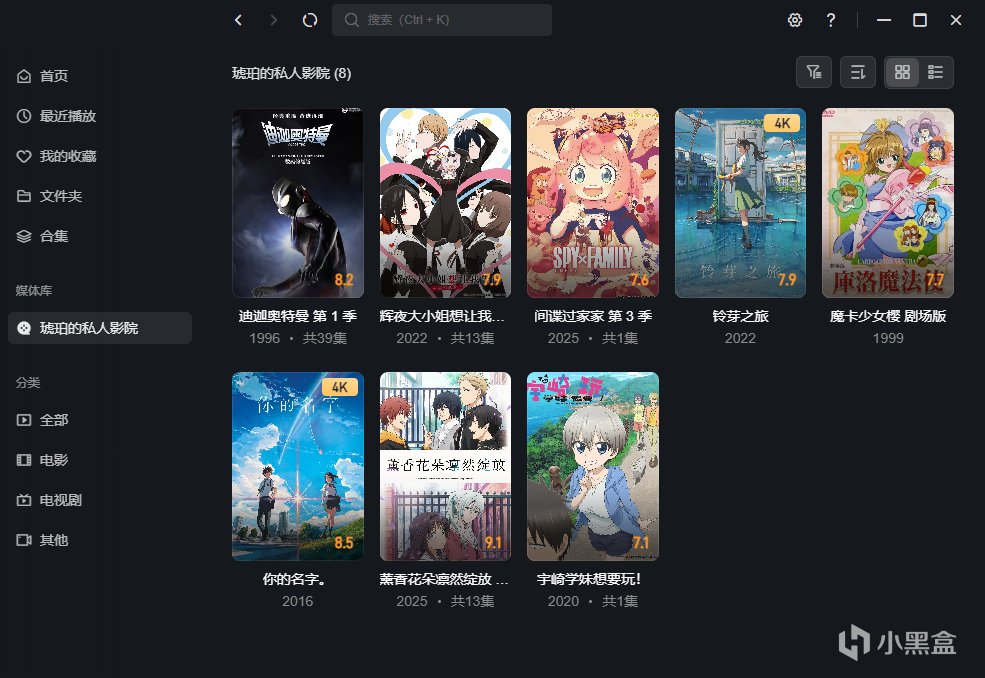Viewport: 985px width, 678px height.
Task: Open 铃芽之旅 movie card
Action: pyautogui.click(x=740, y=203)
